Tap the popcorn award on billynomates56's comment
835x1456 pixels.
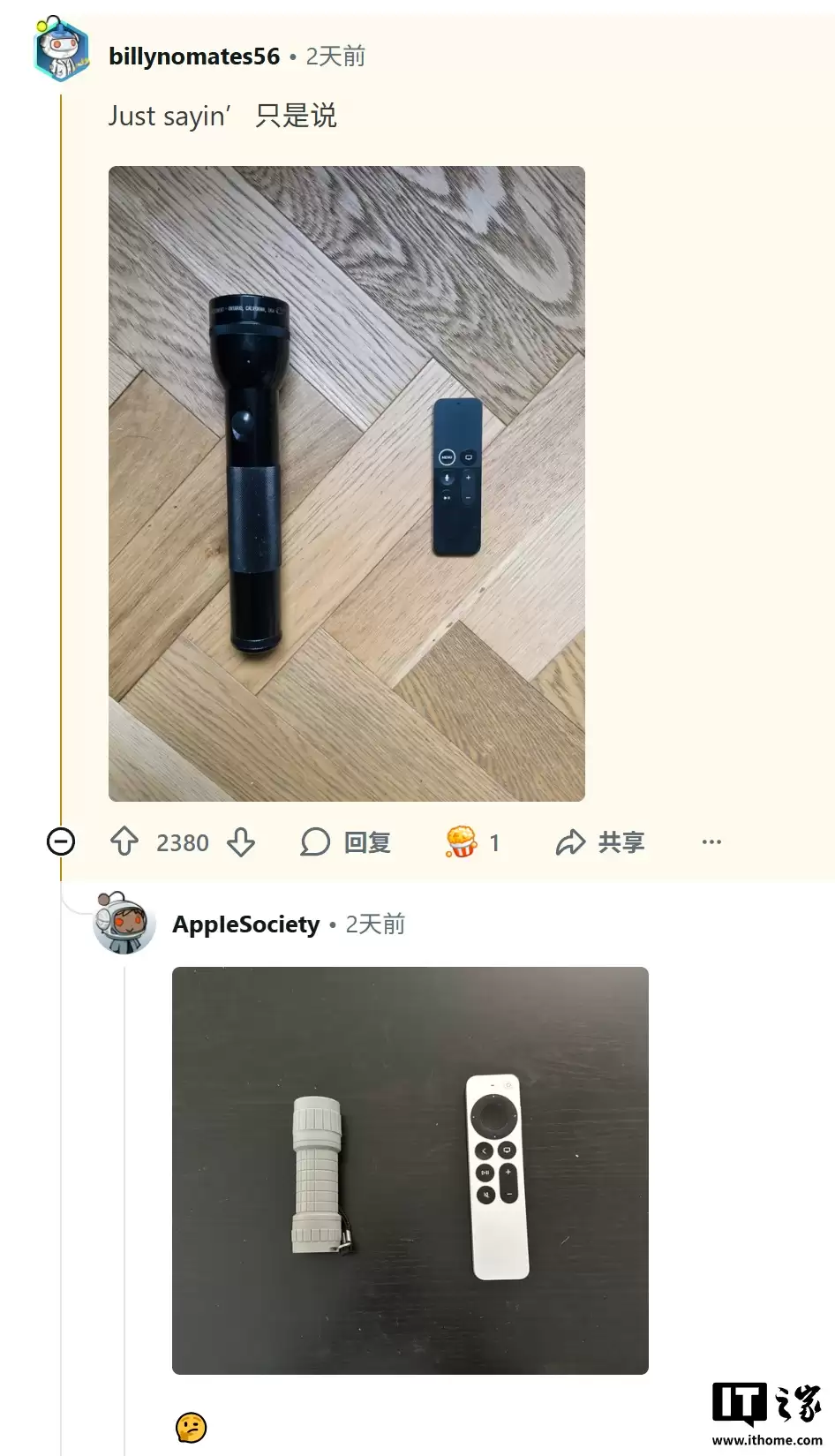(x=462, y=842)
